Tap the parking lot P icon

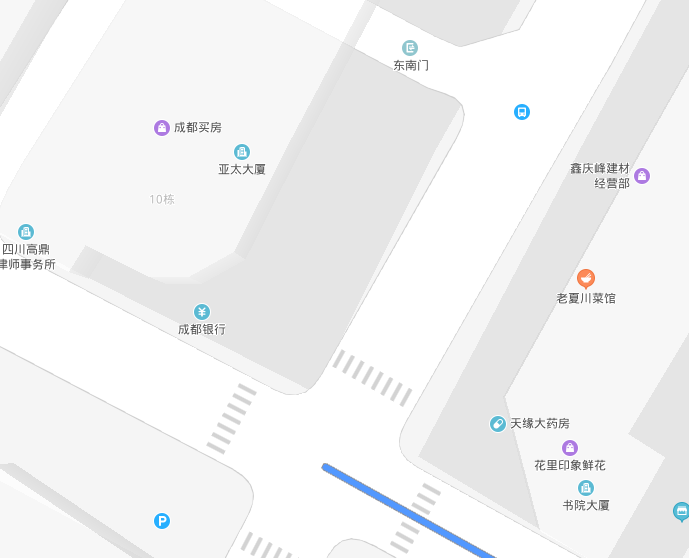pos(162,521)
